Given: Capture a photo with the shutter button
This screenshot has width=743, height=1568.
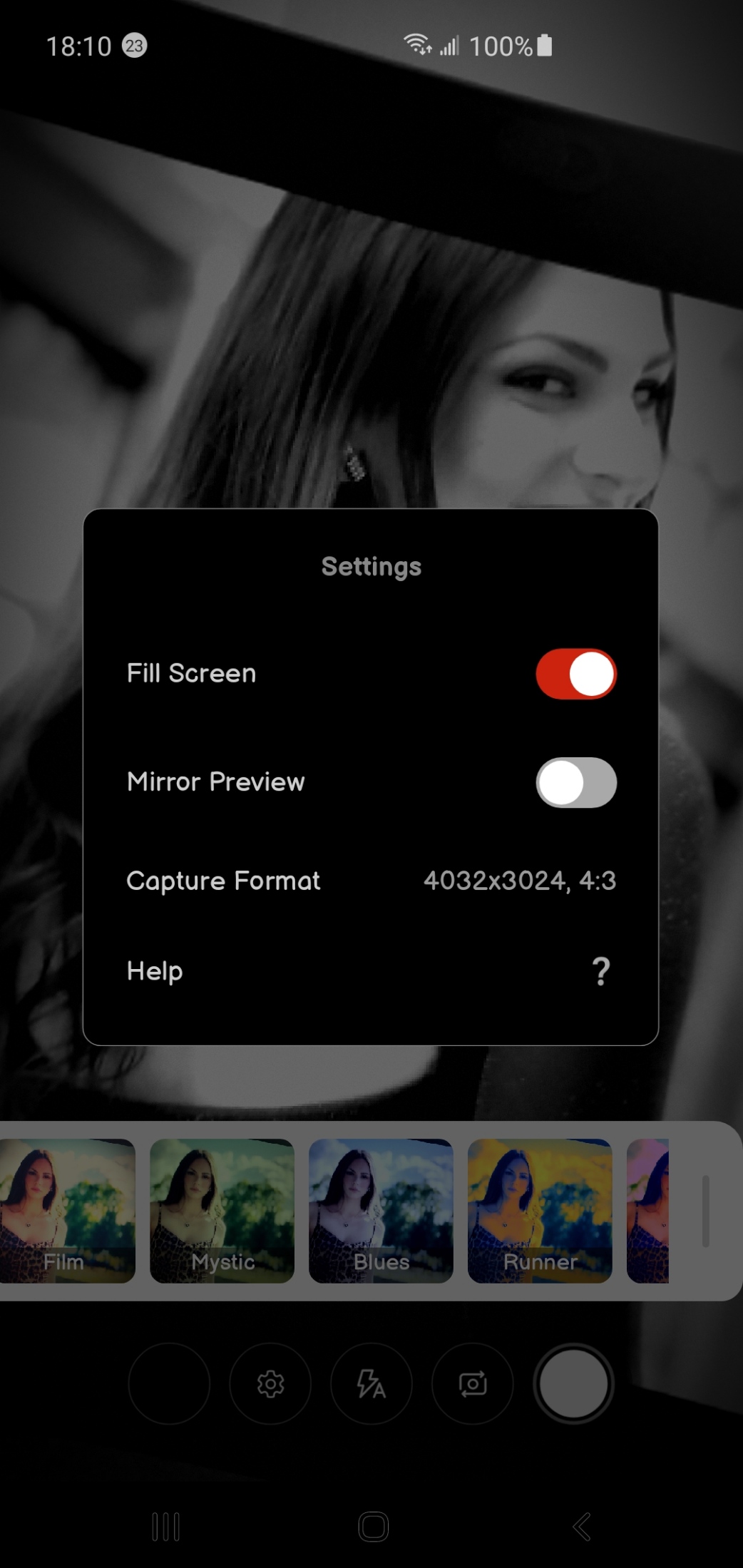Looking at the screenshot, I should click(573, 1384).
